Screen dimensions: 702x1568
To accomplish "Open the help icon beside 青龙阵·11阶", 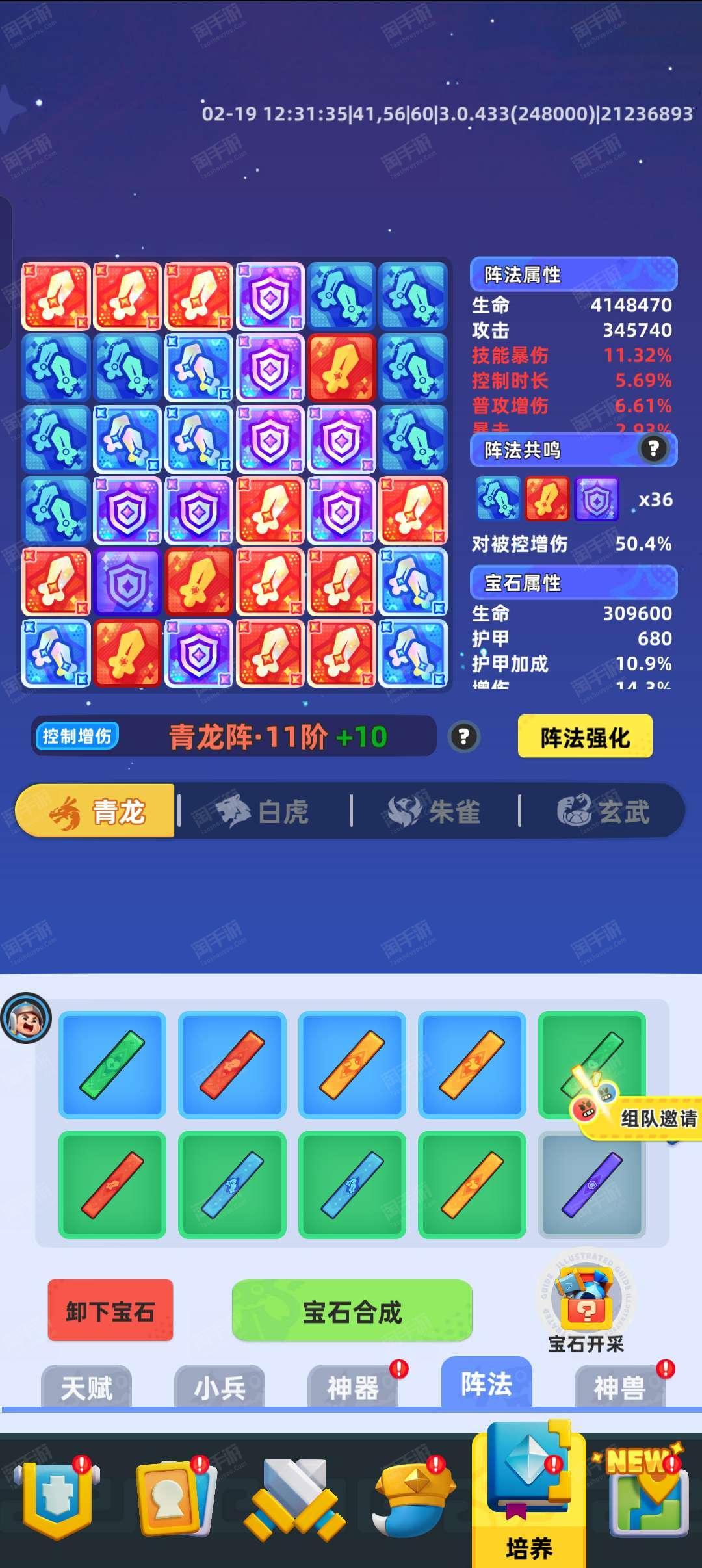I will [x=464, y=737].
